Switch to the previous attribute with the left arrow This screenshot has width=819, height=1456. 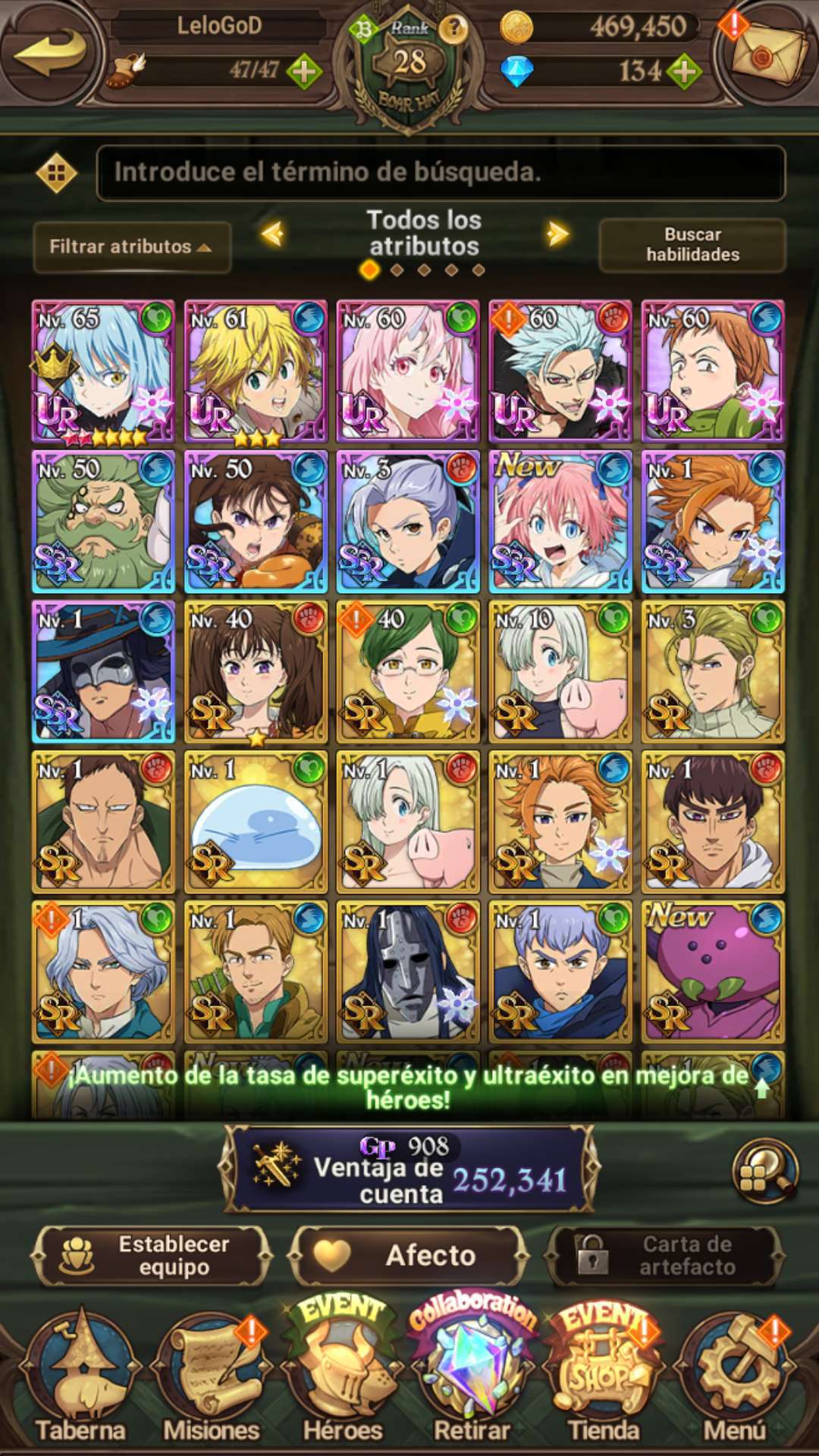[x=273, y=234]
